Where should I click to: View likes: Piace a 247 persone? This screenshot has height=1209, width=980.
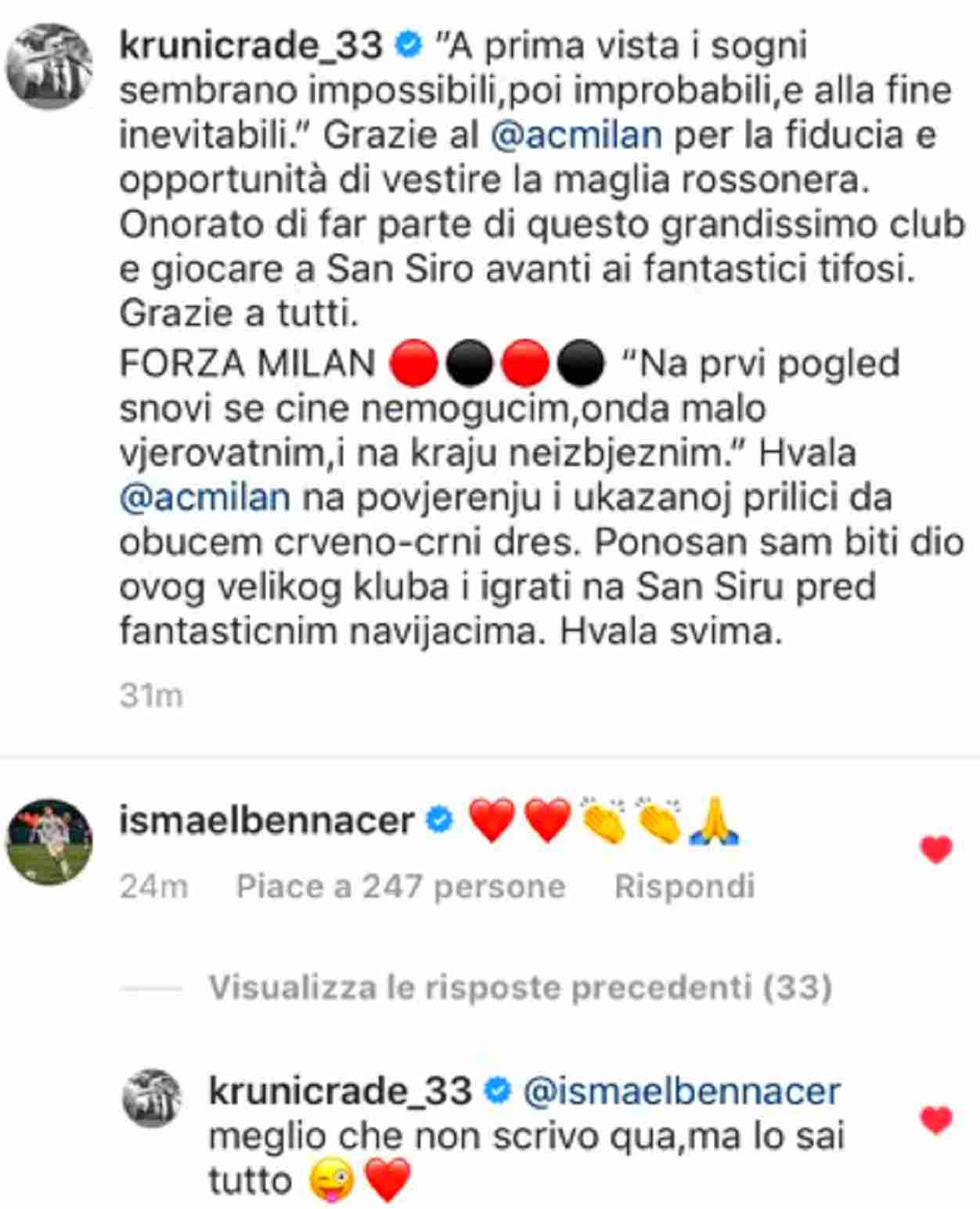click(401, 887)
